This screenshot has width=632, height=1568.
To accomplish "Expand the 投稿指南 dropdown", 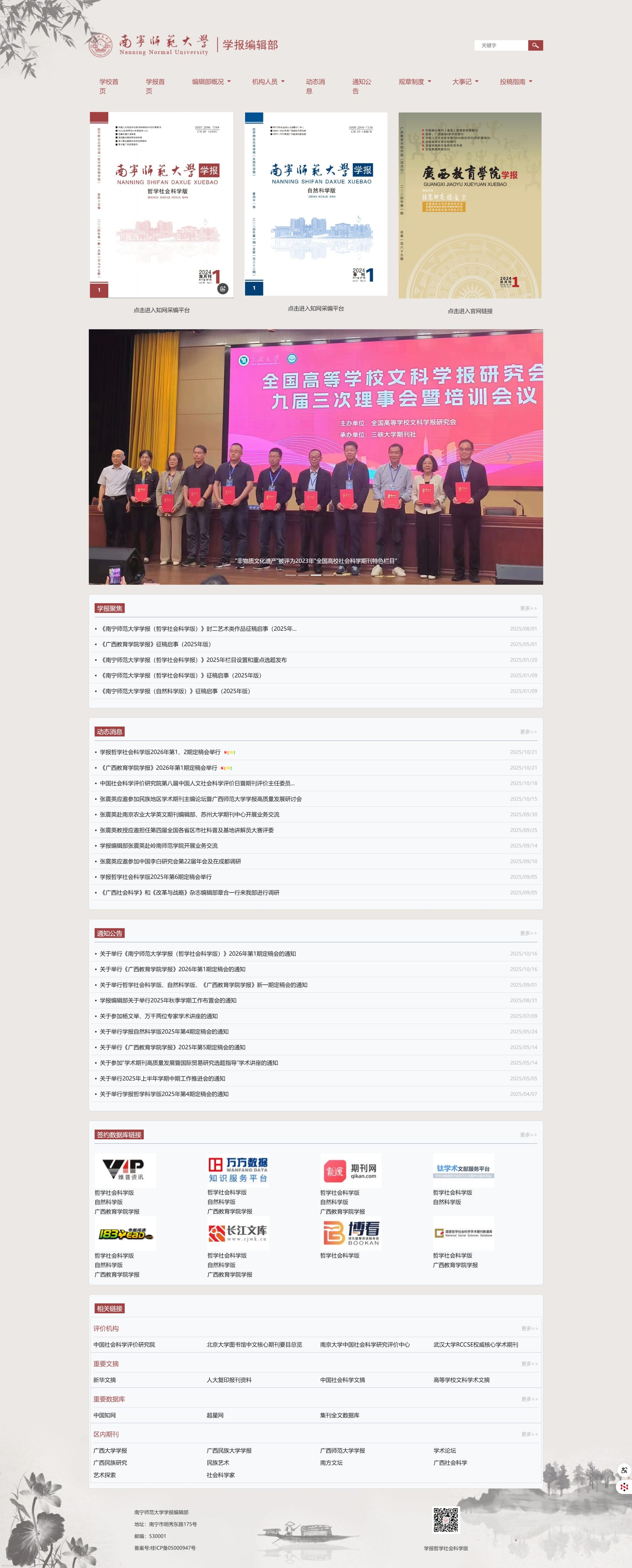I will tap(516, 81).
